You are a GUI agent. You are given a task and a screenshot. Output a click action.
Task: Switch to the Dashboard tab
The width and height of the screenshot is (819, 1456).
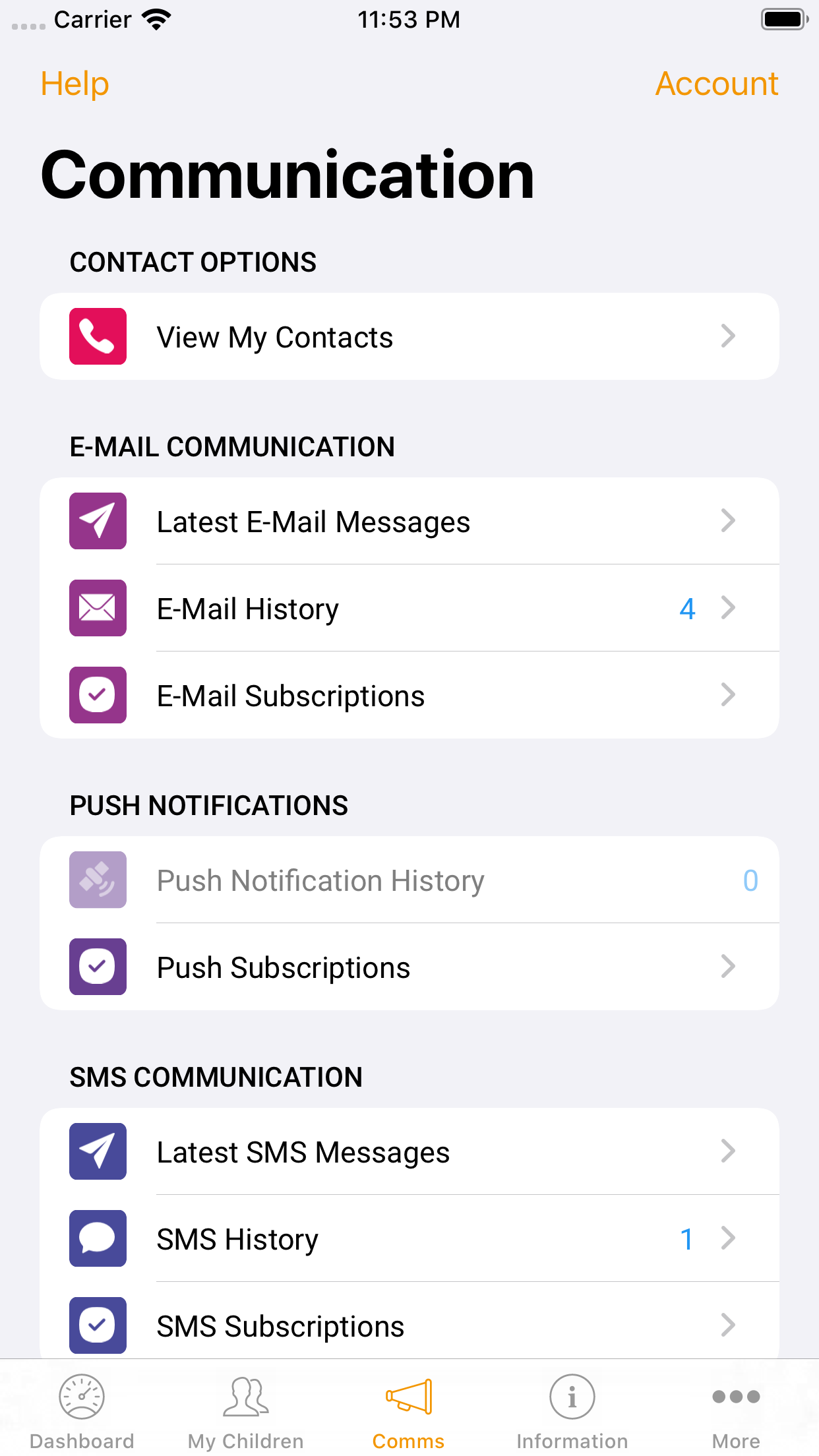(82, 1411)
